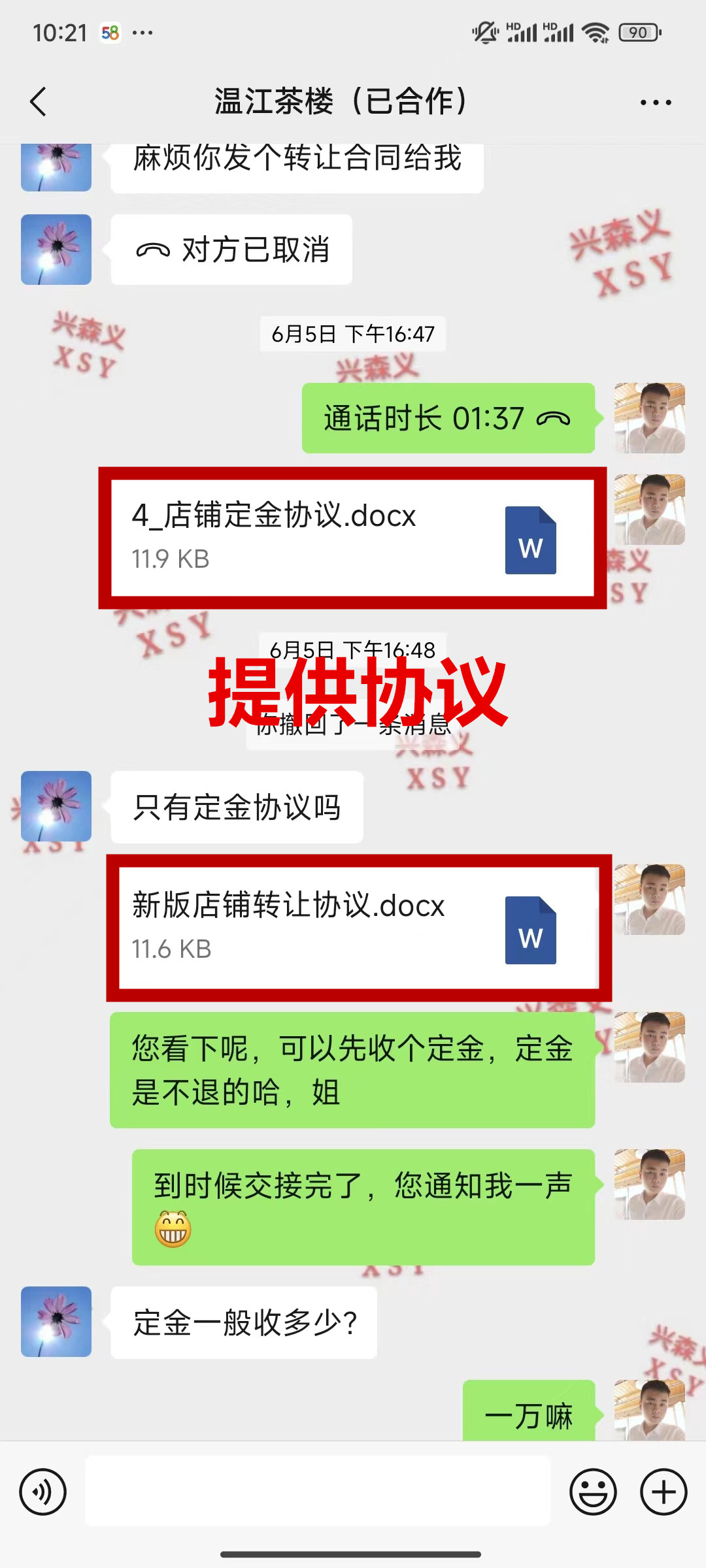Go back from the 温江茶楼 chat
This screenshot has width=706, height=1568.
tap(39, 102)
